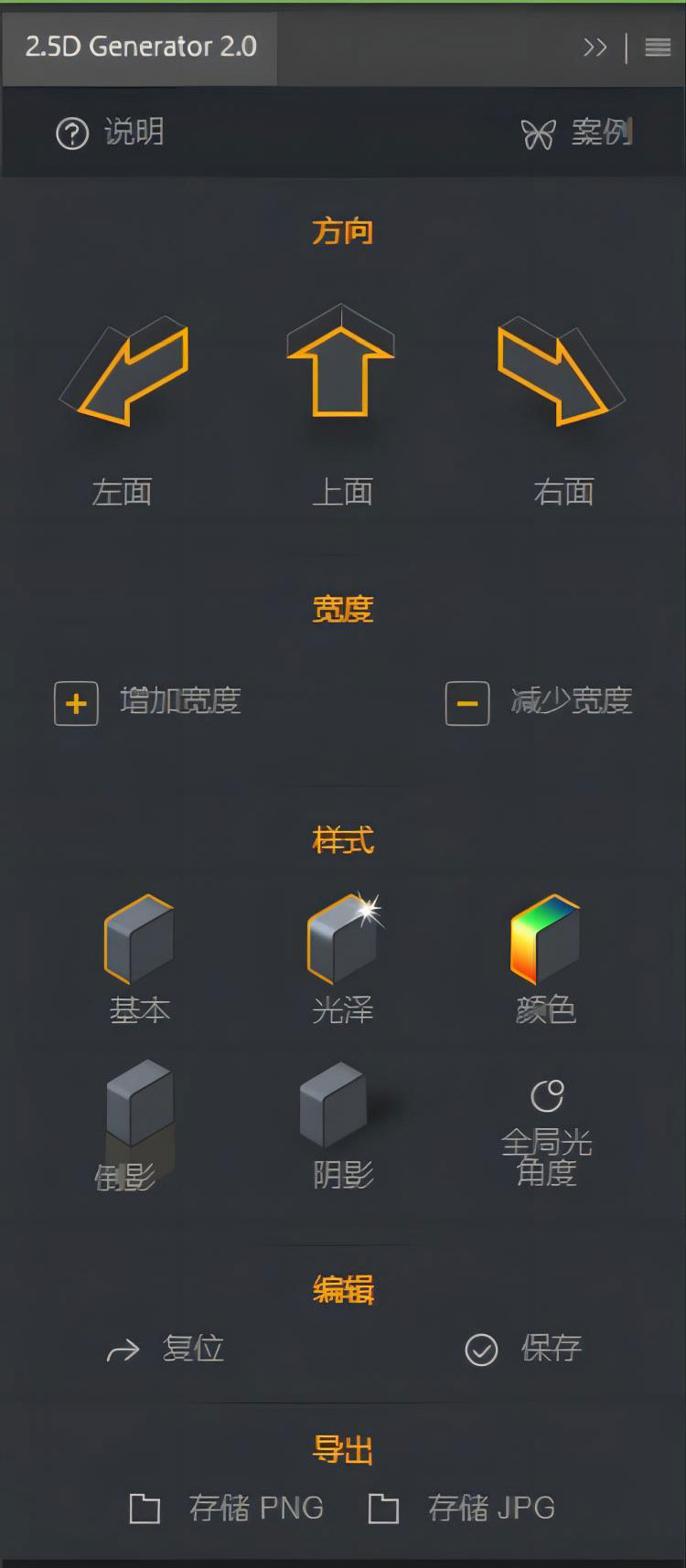This screenshot has width=686, height=1568.
Task: Open the panel hamburger menu
Action: coord(658,48)
